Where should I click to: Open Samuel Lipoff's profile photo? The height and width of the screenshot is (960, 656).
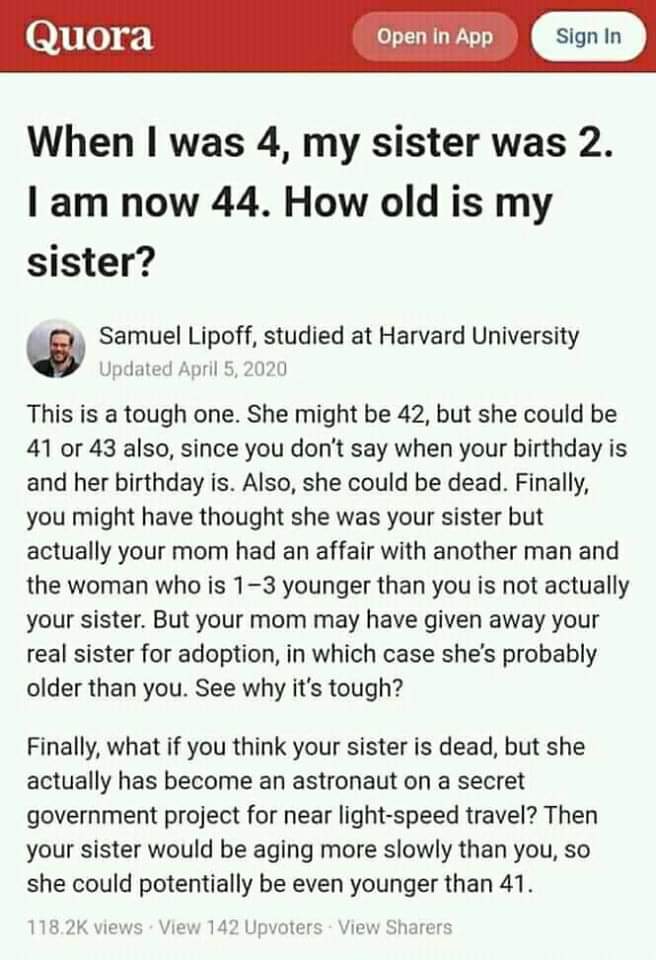(56, 350)
